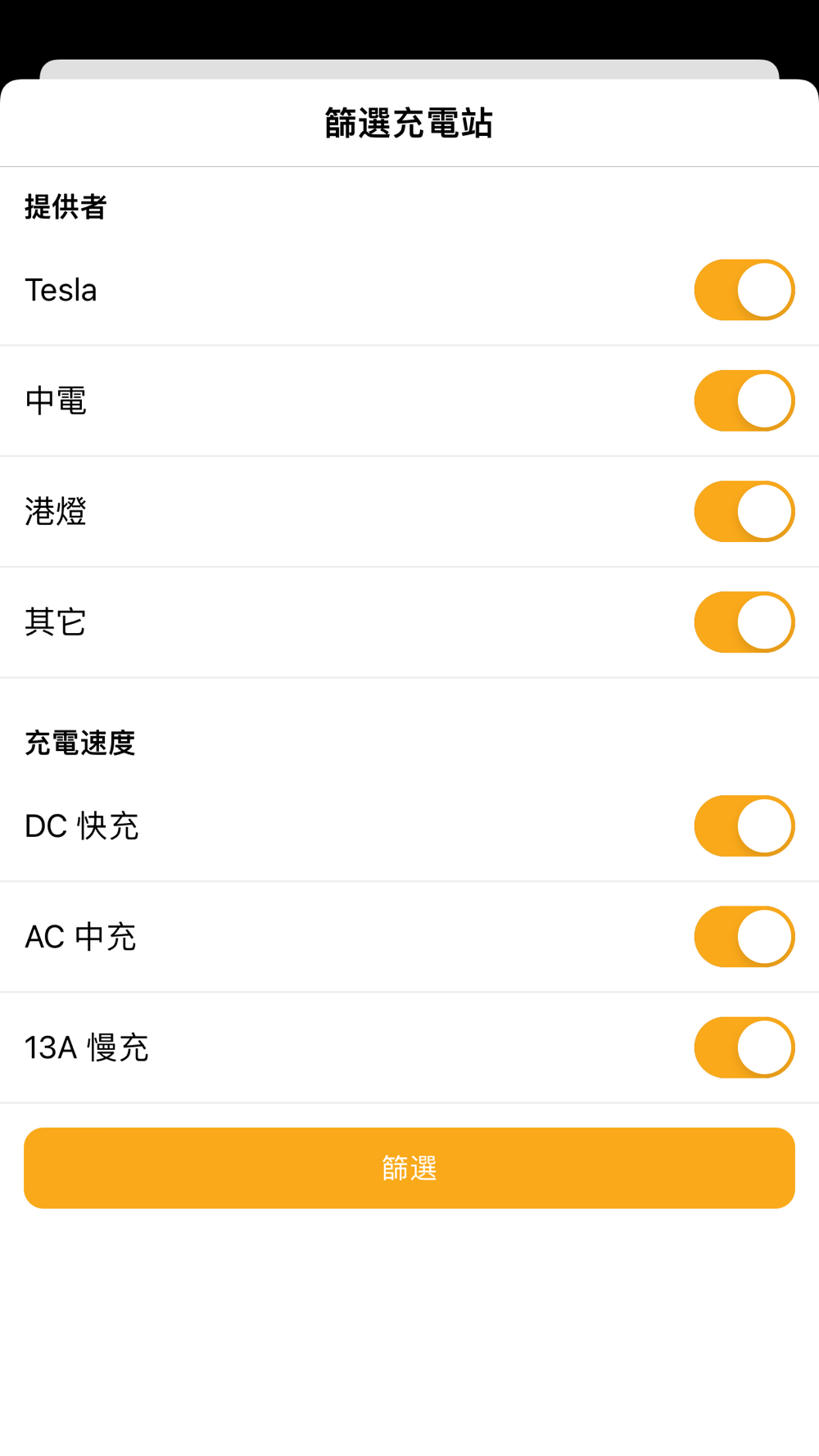Disable the 中電 provider filter
Screen dimensions: 819x1456
(744, 400)
